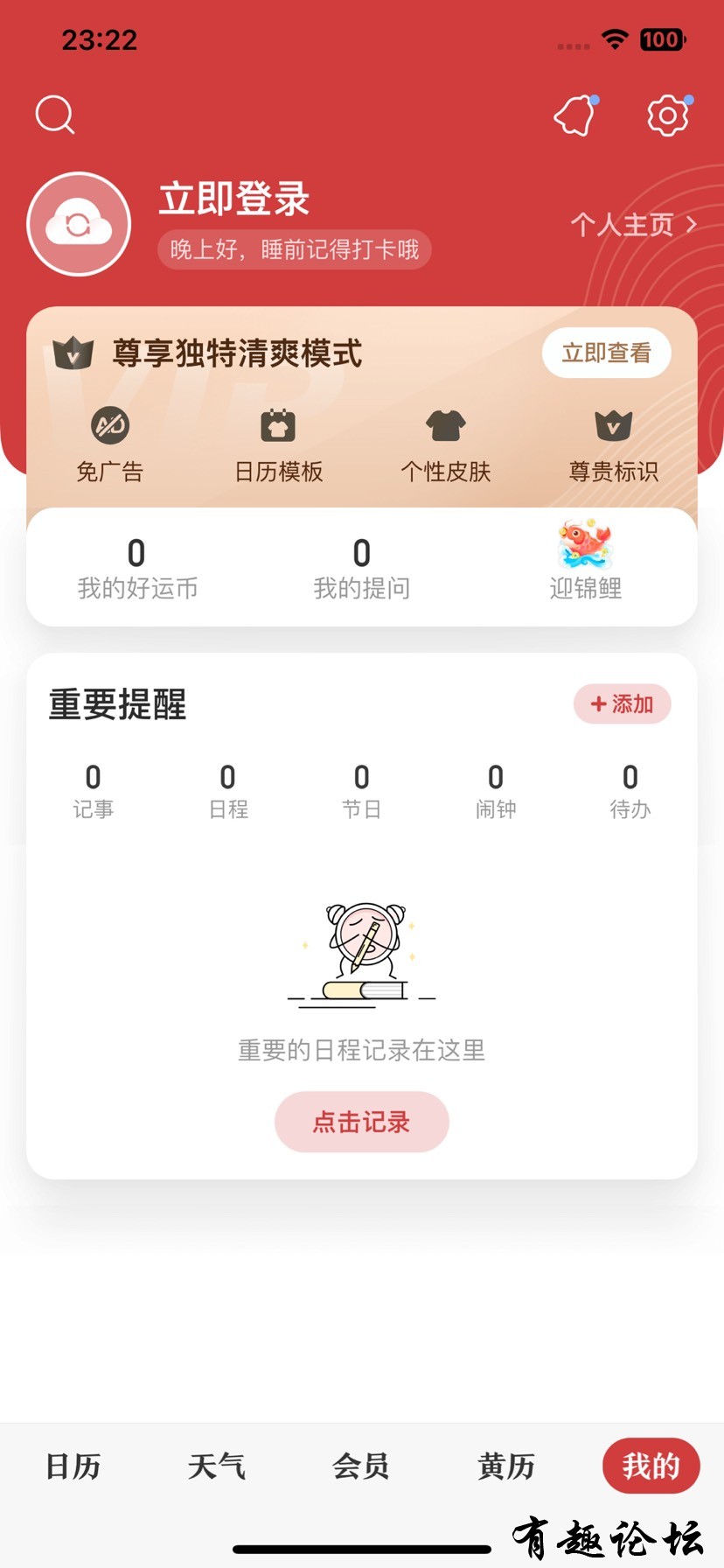
Task: Tap the 立即查看 VIP button
Action: coord(606,353)
